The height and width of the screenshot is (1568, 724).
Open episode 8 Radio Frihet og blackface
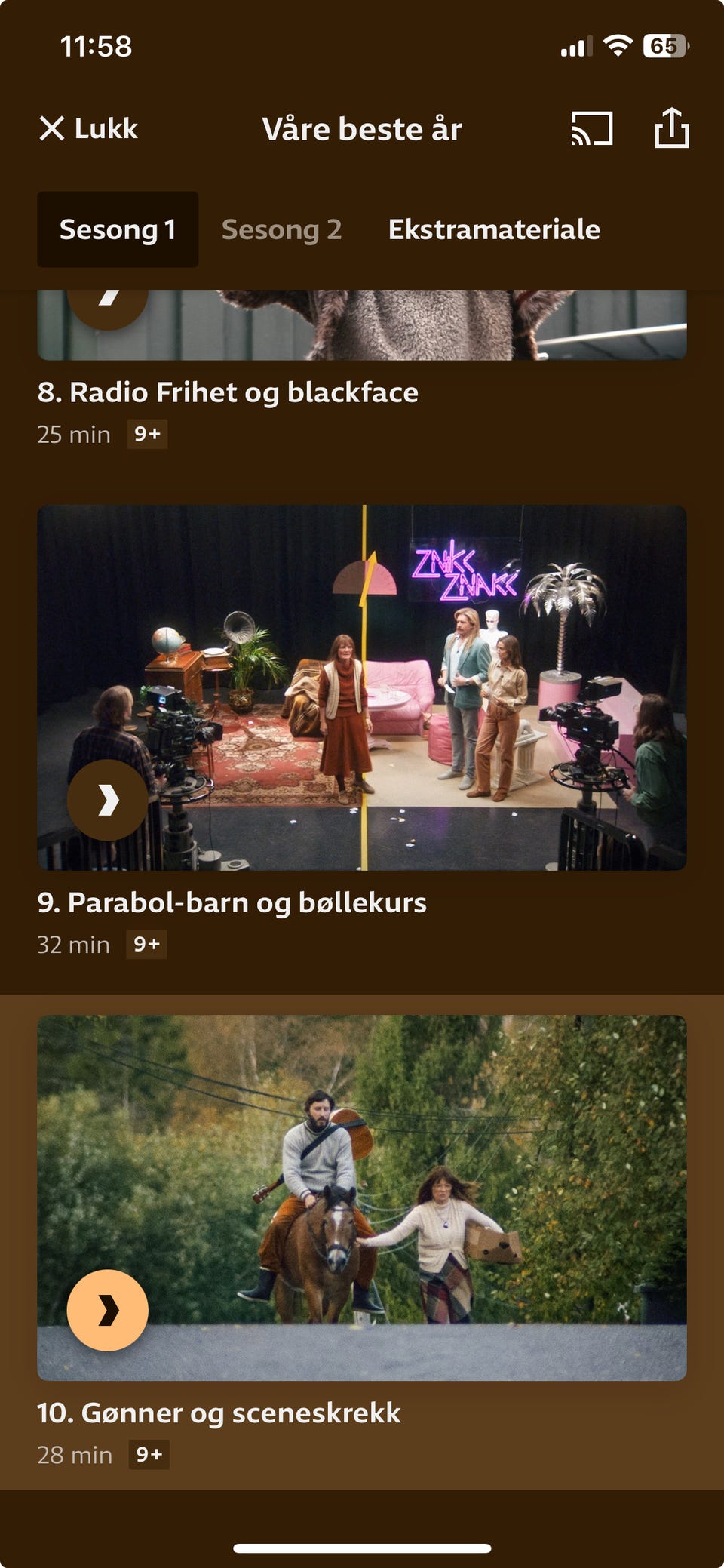point(228,392)
